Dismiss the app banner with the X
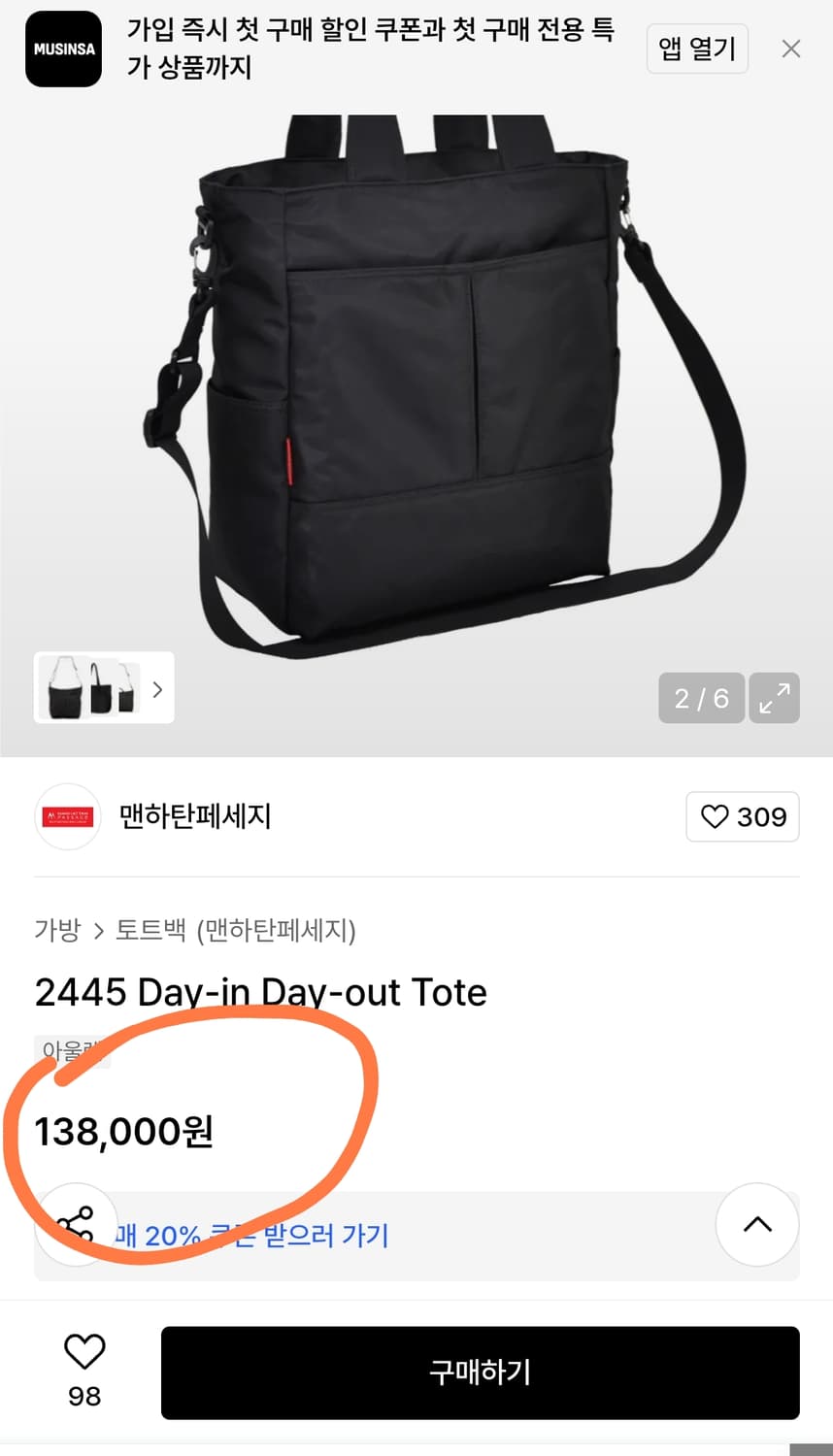Image resolution: width=833 pixels, height=1456 pixels. (x=791, y=49)
